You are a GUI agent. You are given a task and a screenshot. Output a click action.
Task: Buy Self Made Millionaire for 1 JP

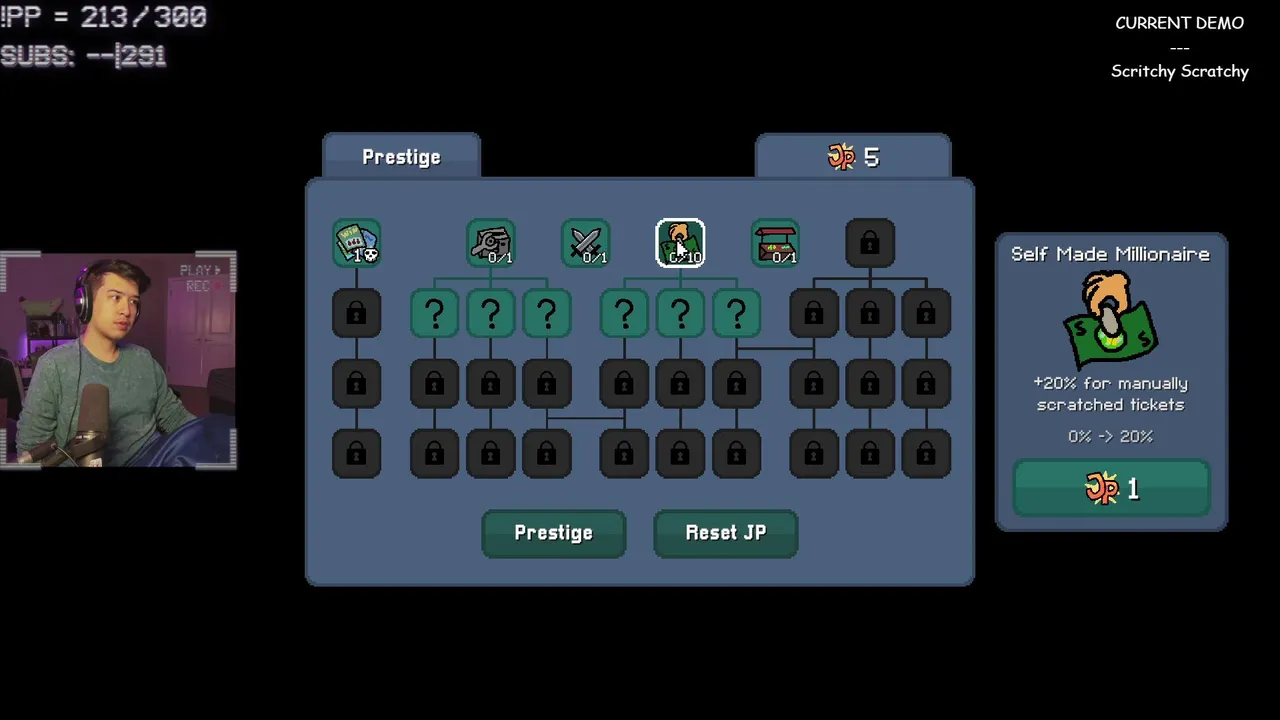pos(1111,489)
